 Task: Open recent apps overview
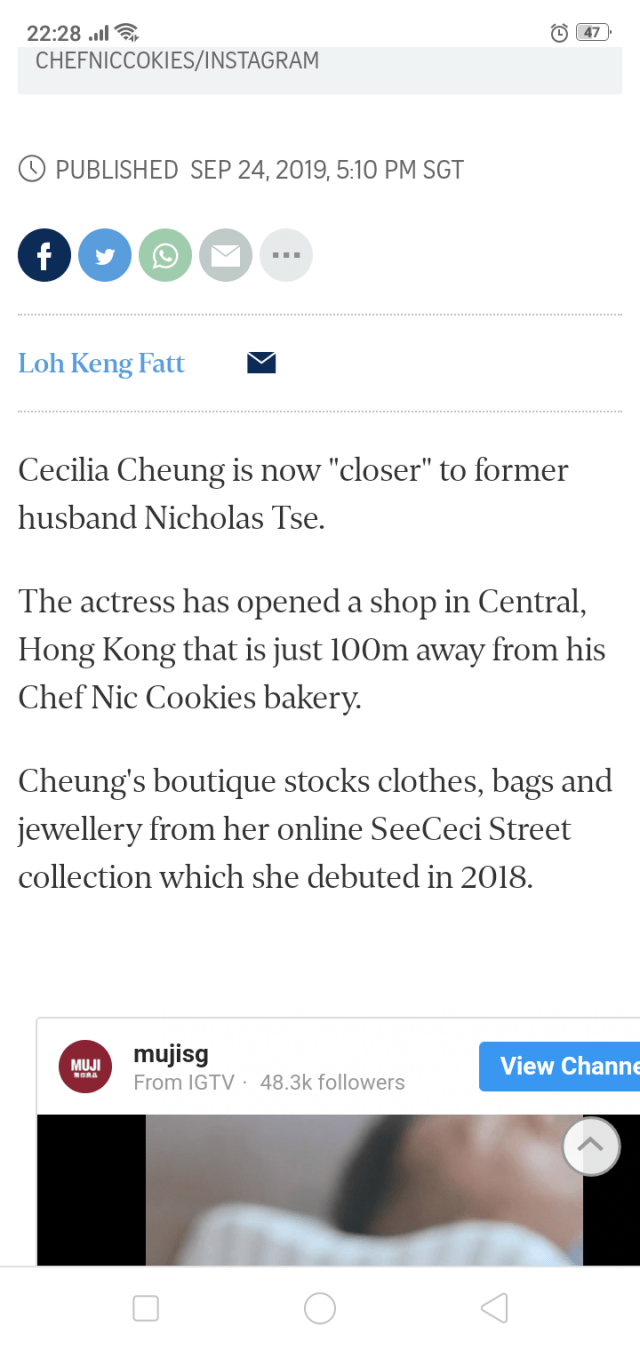point(146,1308)
